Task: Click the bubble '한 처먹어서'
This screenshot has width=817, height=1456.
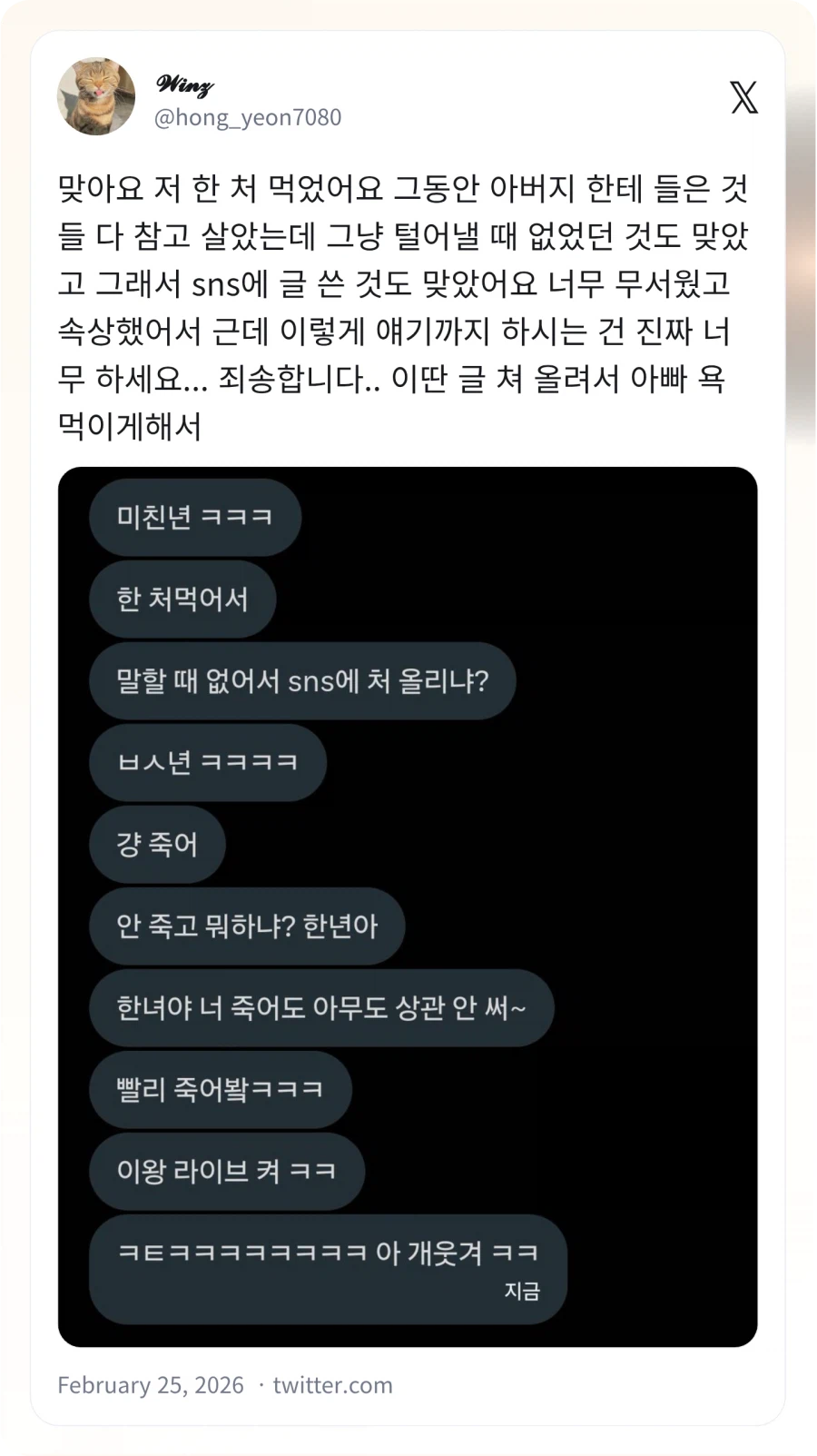Action: click(182, 599)
